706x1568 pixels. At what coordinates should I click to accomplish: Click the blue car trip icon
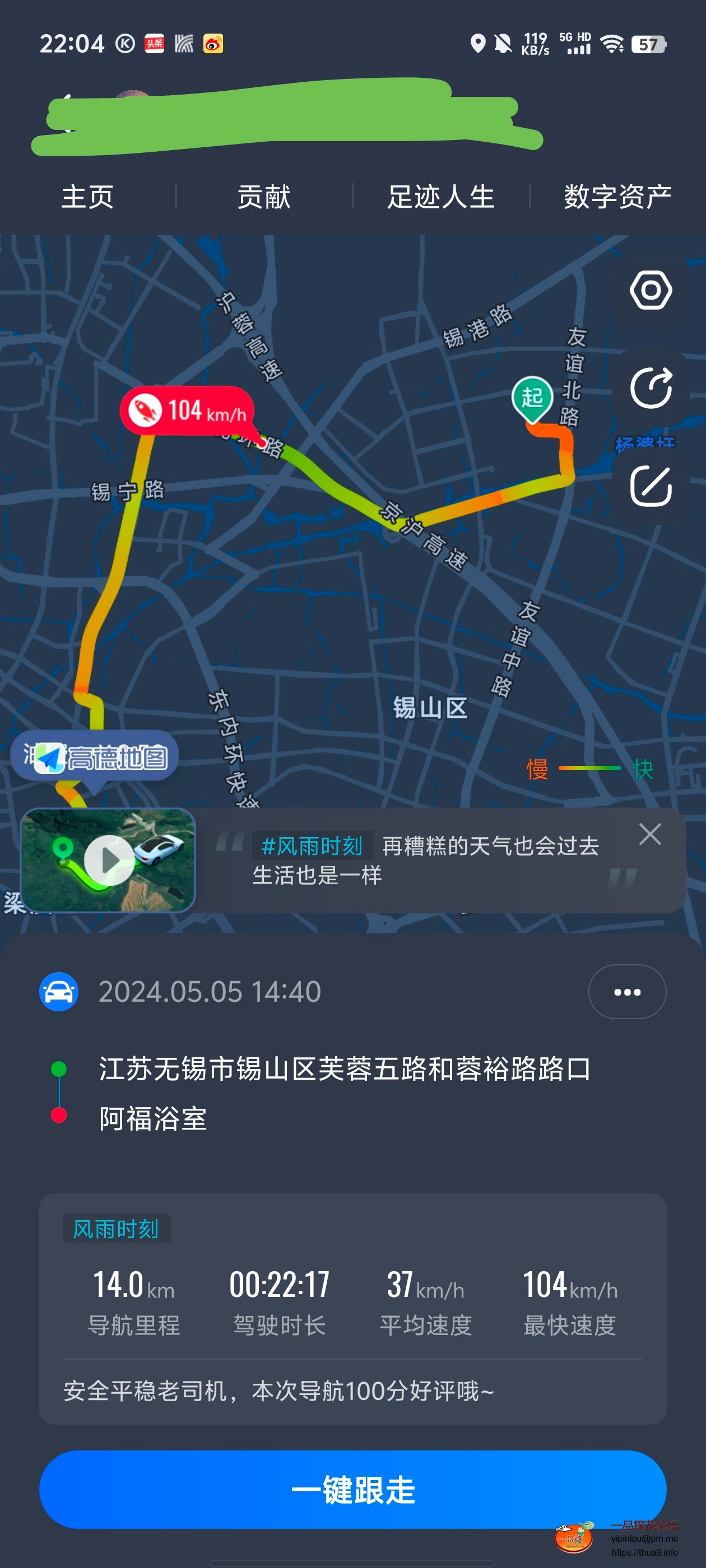(58, 991)
